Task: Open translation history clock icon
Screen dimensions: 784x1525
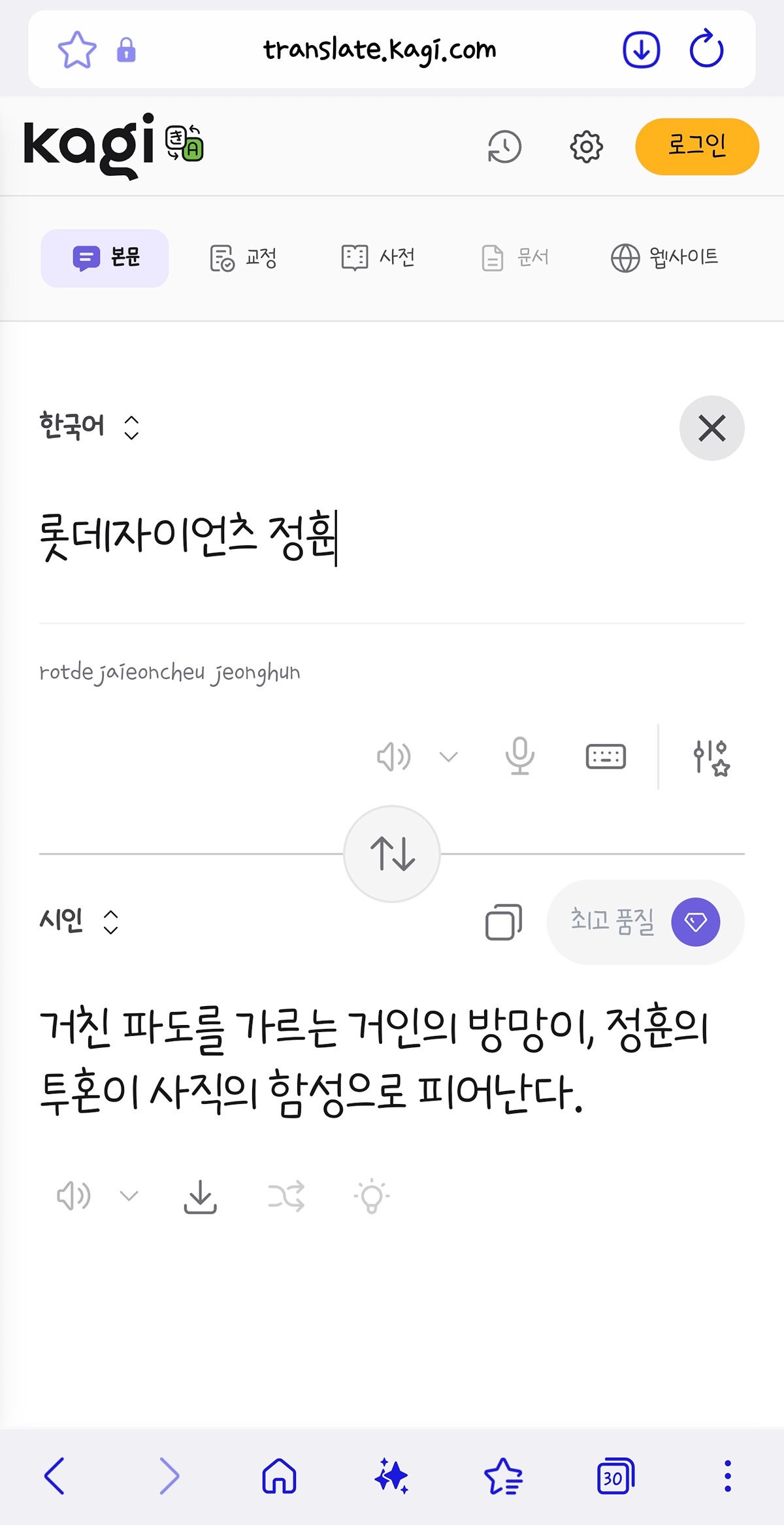Action: coord(504,146)
